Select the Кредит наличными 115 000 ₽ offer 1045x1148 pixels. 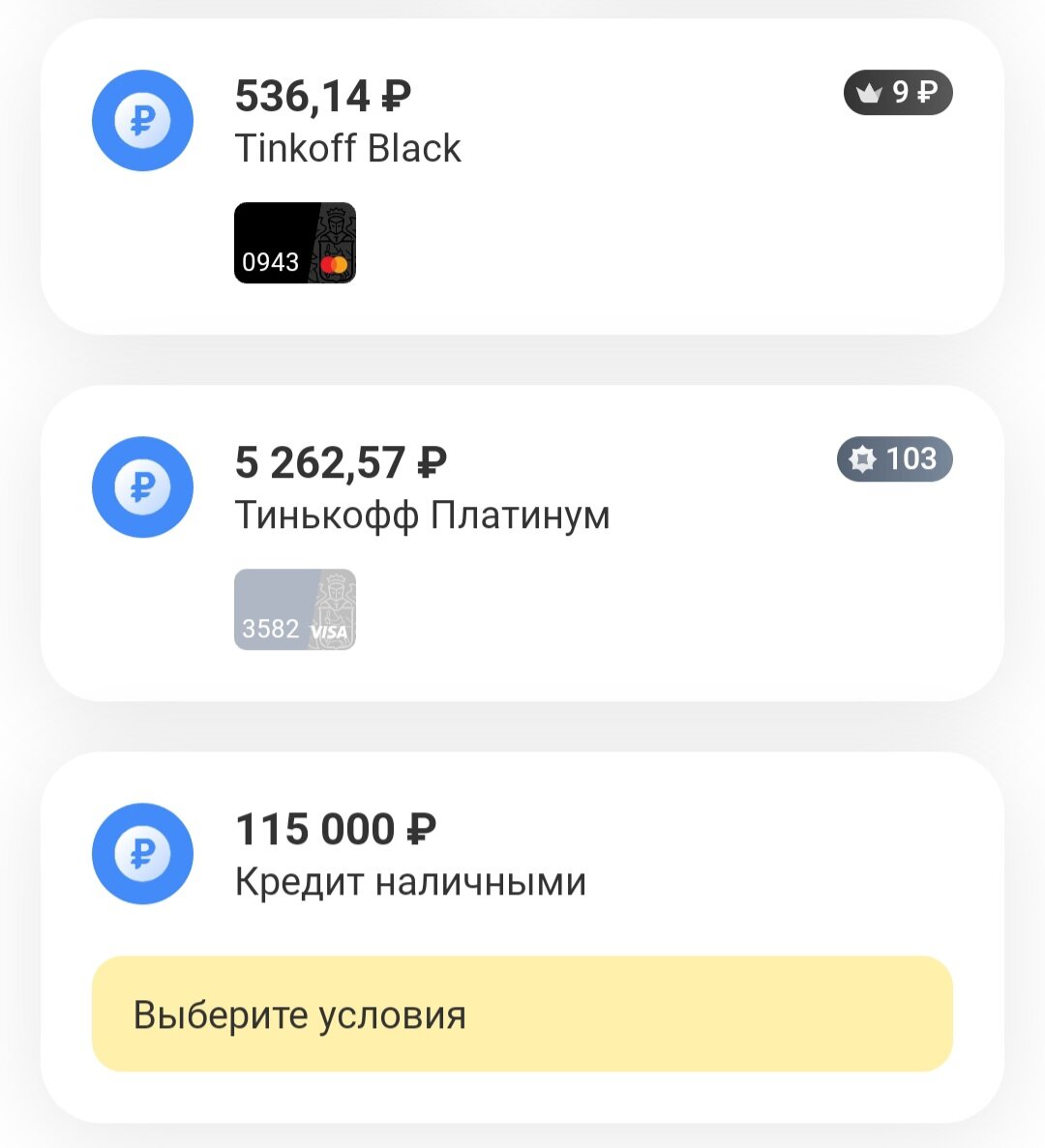tap(410, 881)
